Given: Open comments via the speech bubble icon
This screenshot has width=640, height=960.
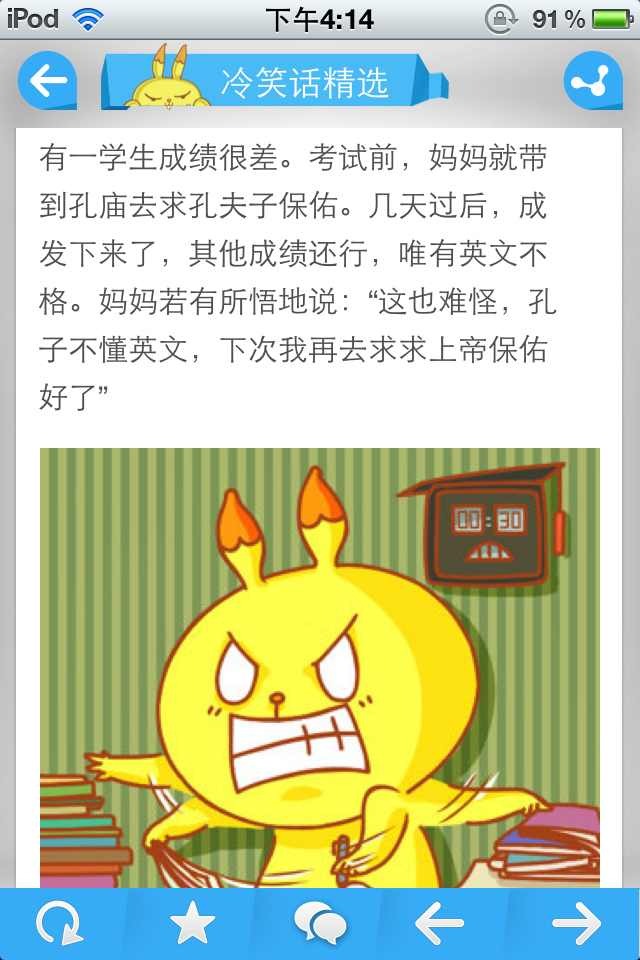Looking at the screenshot, I should [x=320, y=924].
